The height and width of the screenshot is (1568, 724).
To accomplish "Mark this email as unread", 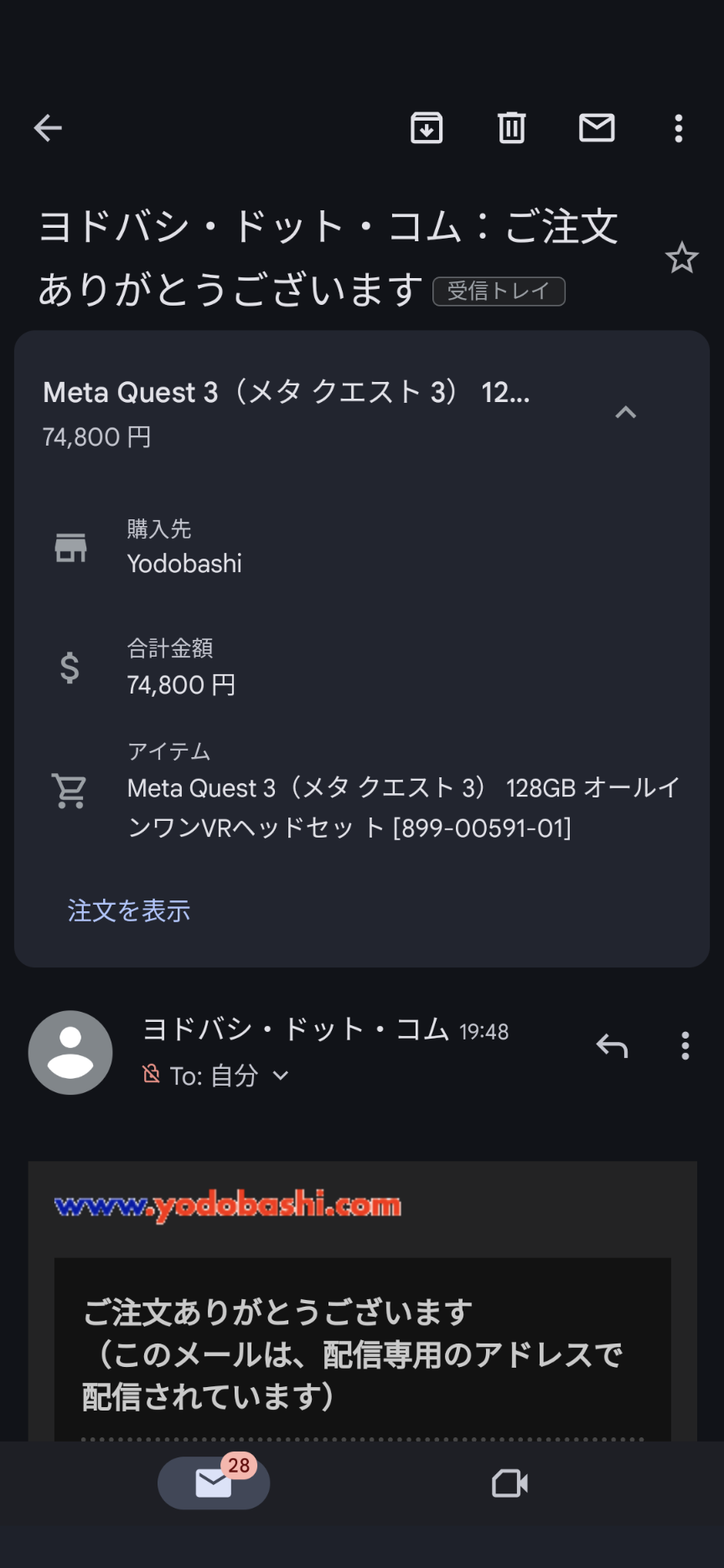I will (597, 128).
